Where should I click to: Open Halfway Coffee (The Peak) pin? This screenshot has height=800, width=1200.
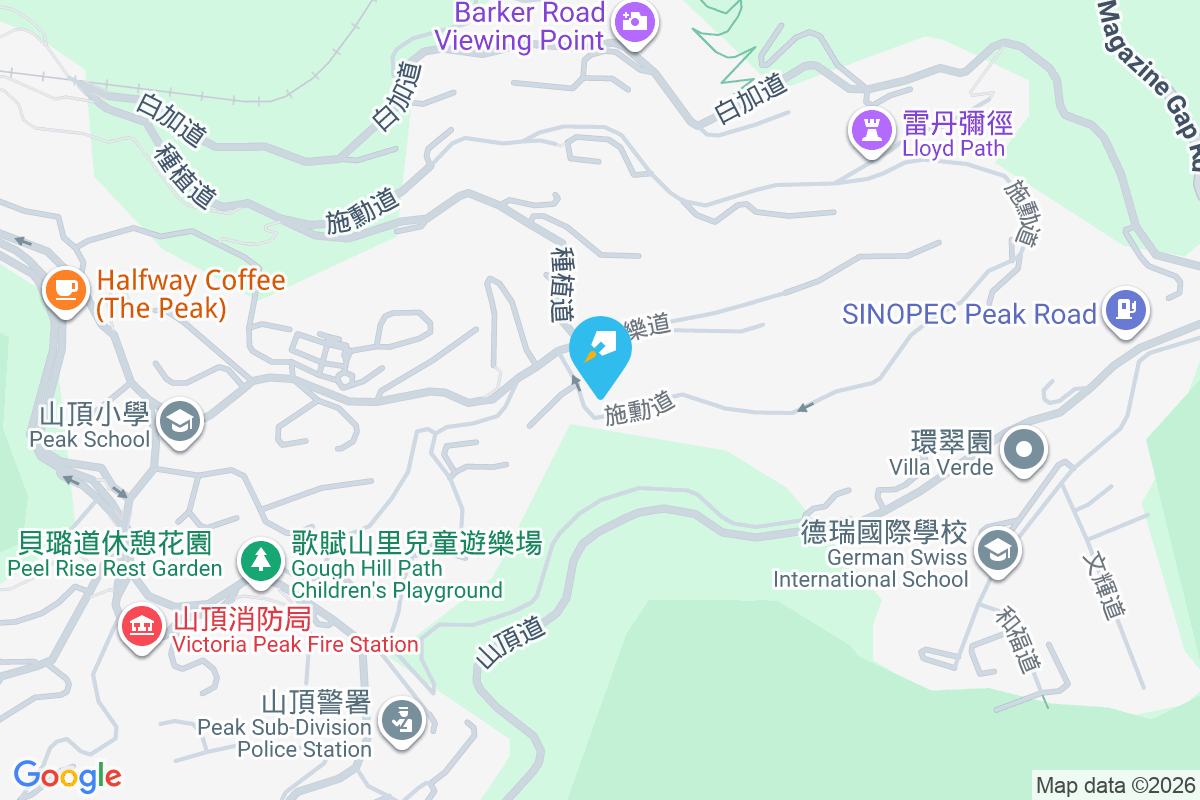coord(65,291)
